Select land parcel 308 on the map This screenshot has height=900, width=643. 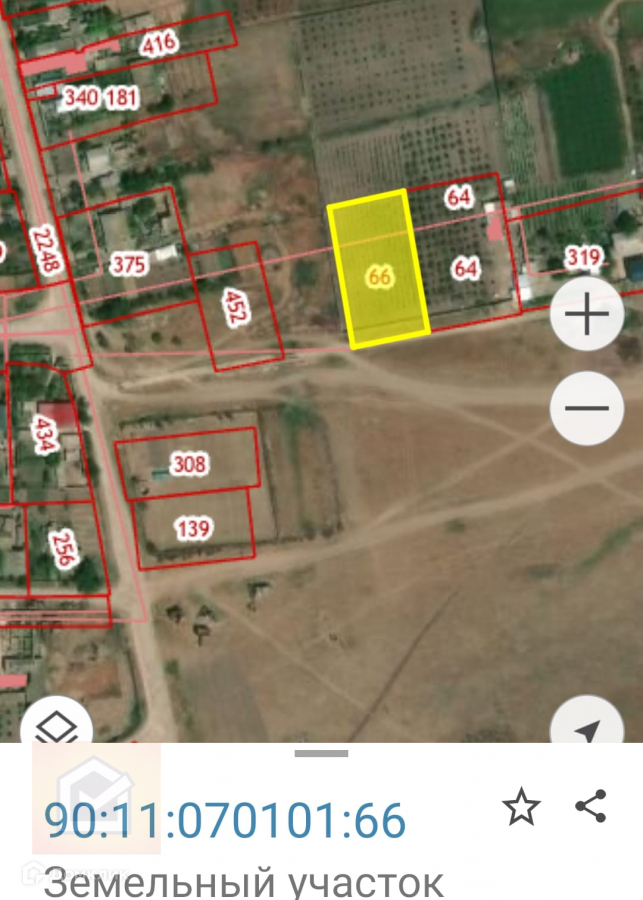(x=188, y=463)
